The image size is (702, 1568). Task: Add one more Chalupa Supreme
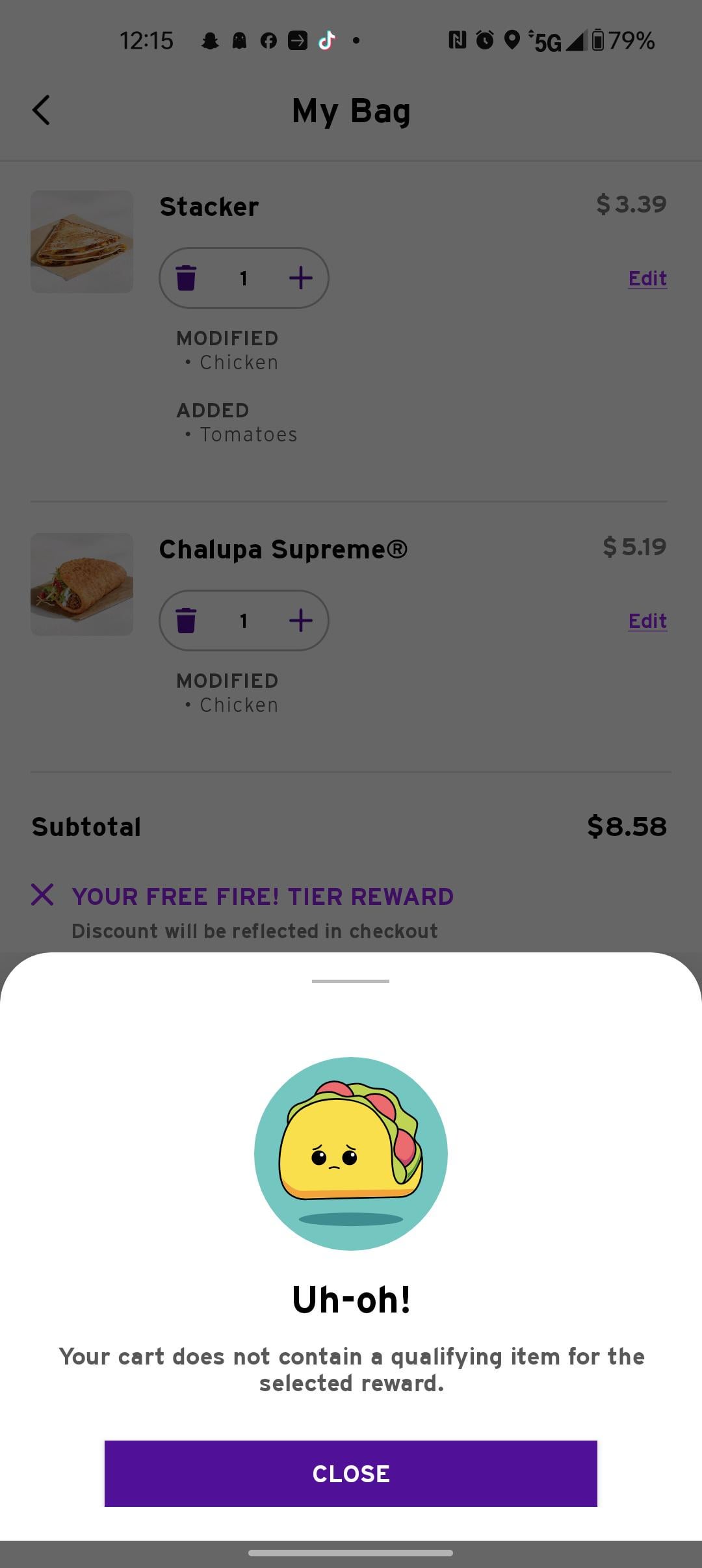[300, 621]
